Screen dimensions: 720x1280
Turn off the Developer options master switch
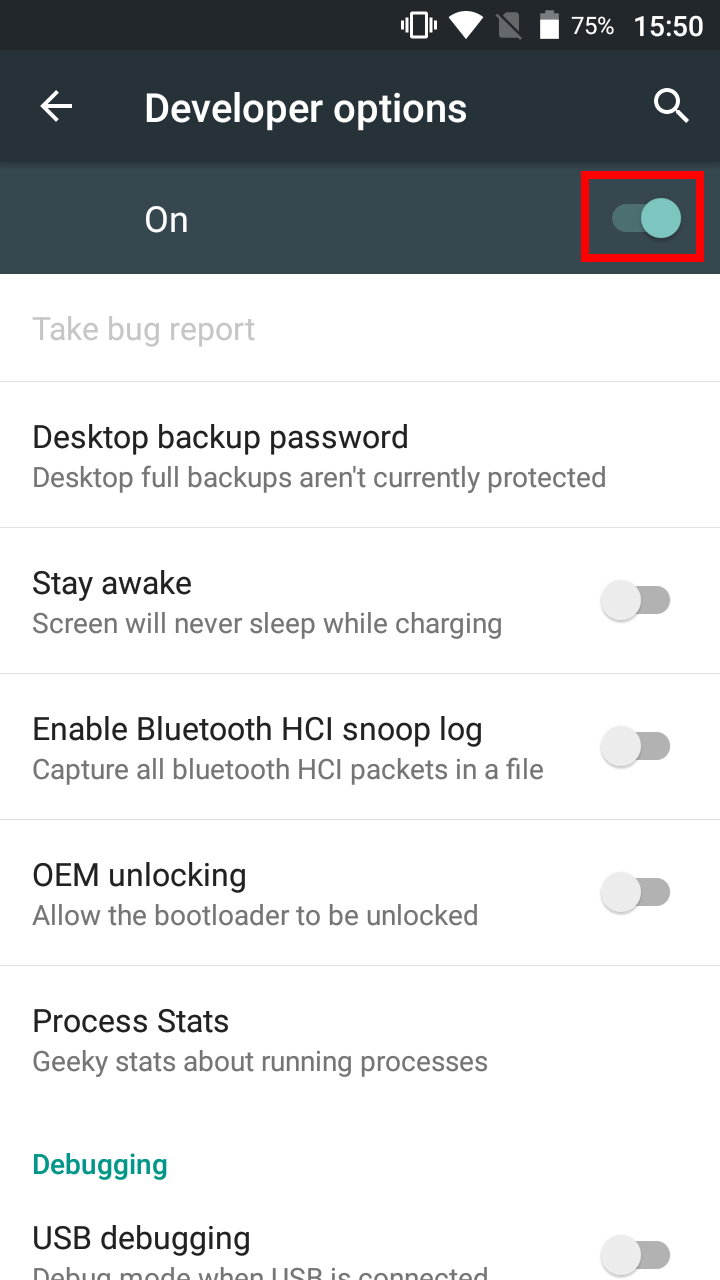click(645, 218)
